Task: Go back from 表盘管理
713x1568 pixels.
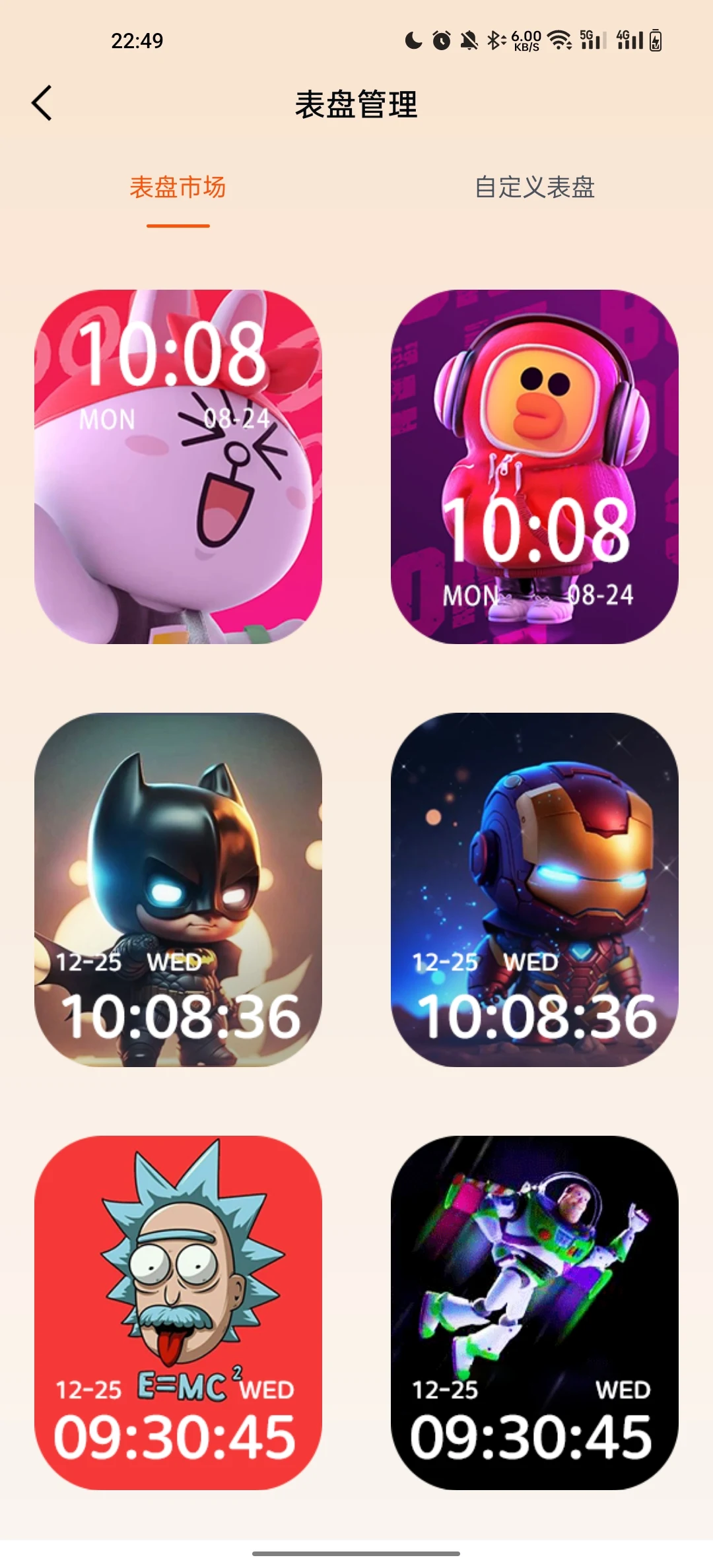Action: click(42, 104)
